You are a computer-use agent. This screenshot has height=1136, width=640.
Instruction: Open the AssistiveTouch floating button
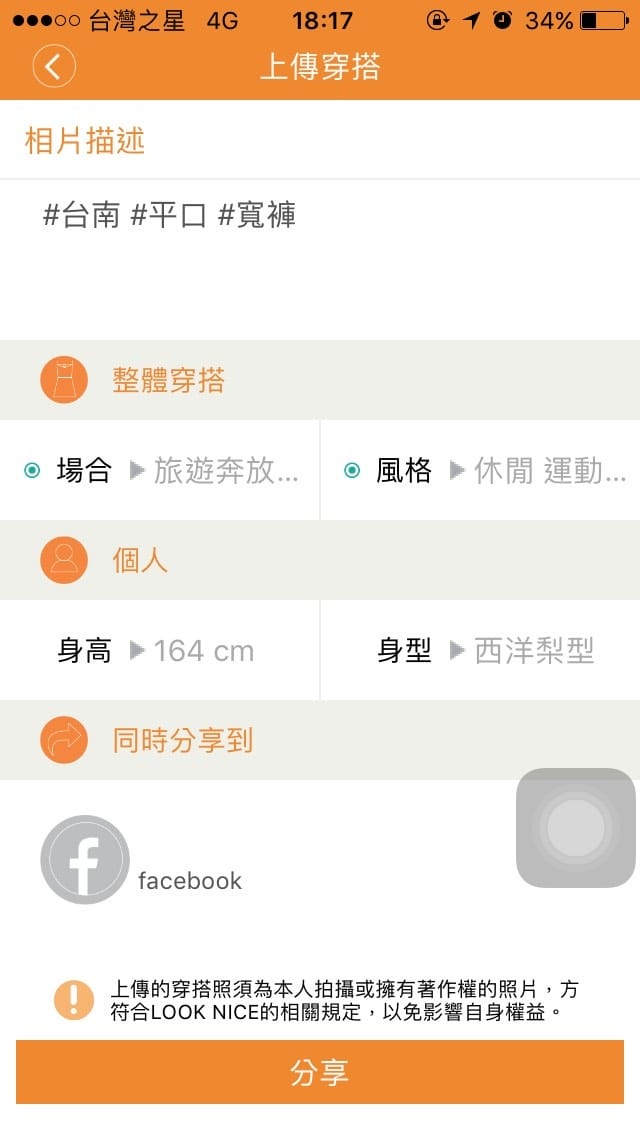point(576,828)
